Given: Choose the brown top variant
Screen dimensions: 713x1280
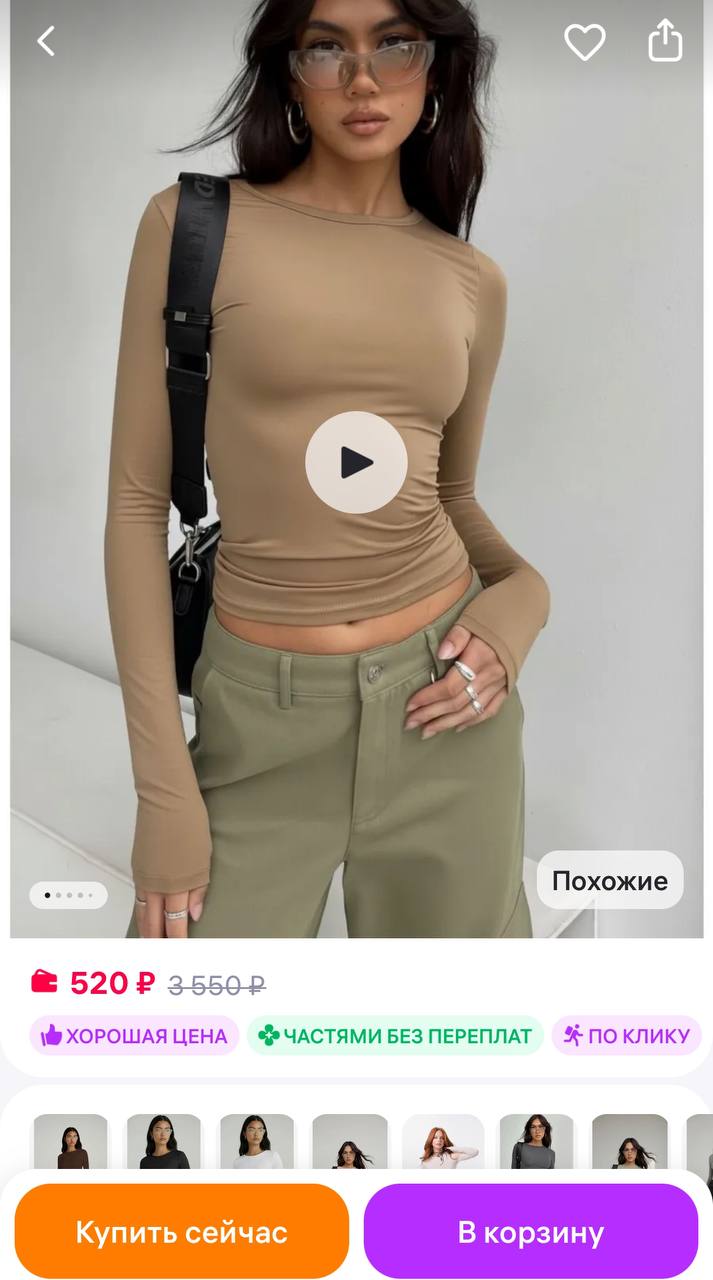Looking at the screenshot, I should [x=70, y=1142].
